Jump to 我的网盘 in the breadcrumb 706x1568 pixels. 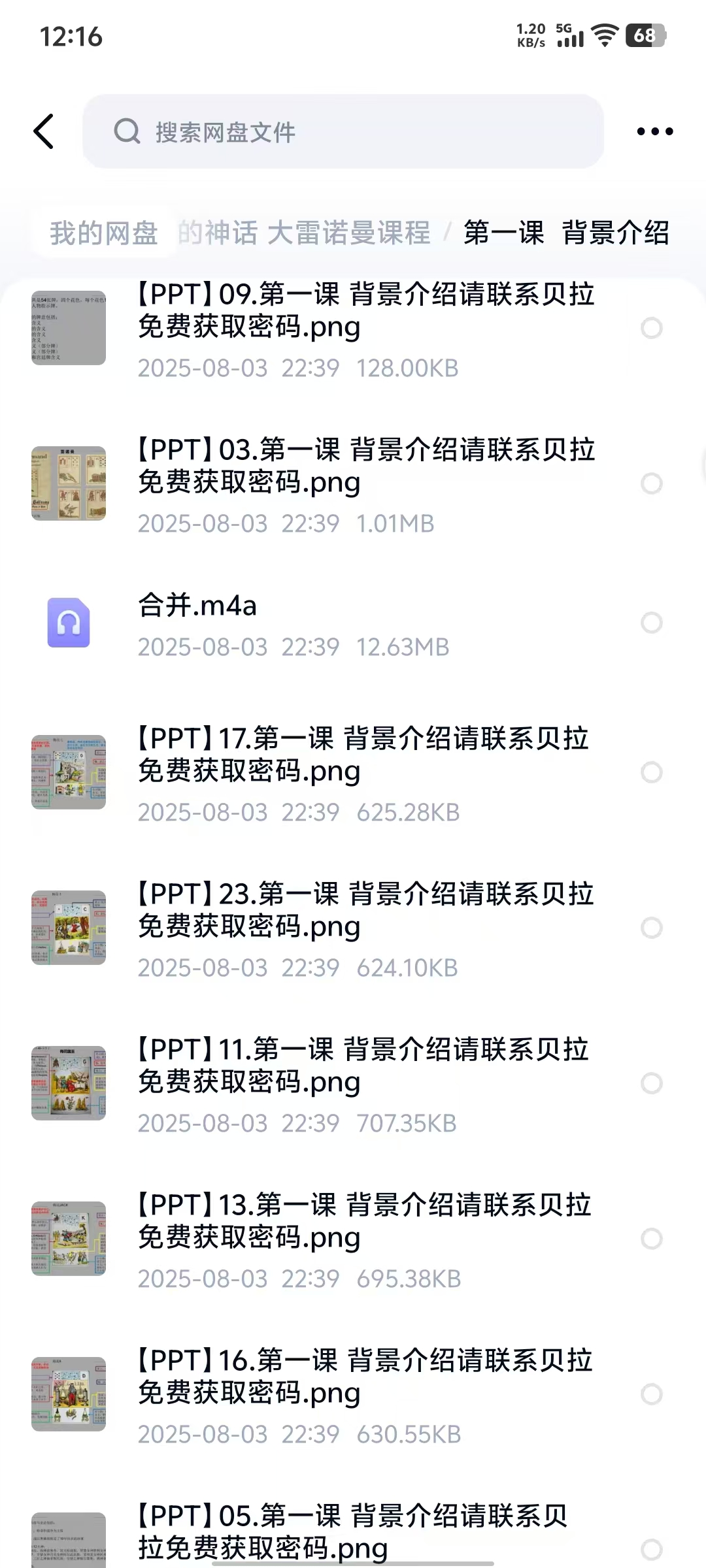(x=104, y=233)
